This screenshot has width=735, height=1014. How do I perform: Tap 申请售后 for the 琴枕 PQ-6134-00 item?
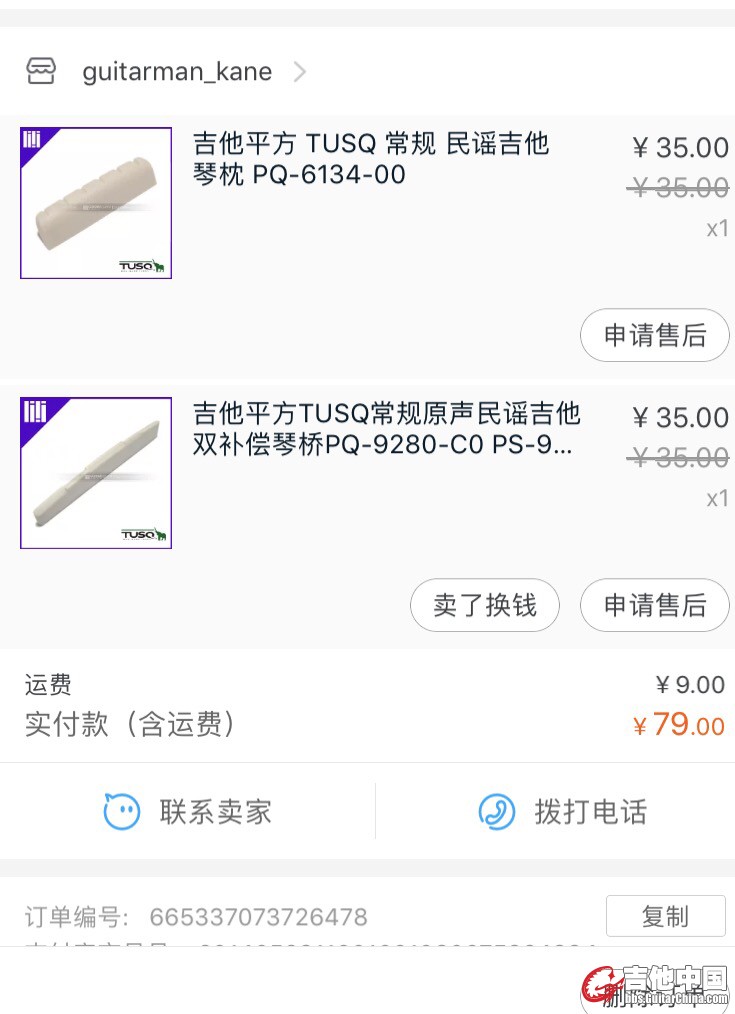tap(655, 335)
